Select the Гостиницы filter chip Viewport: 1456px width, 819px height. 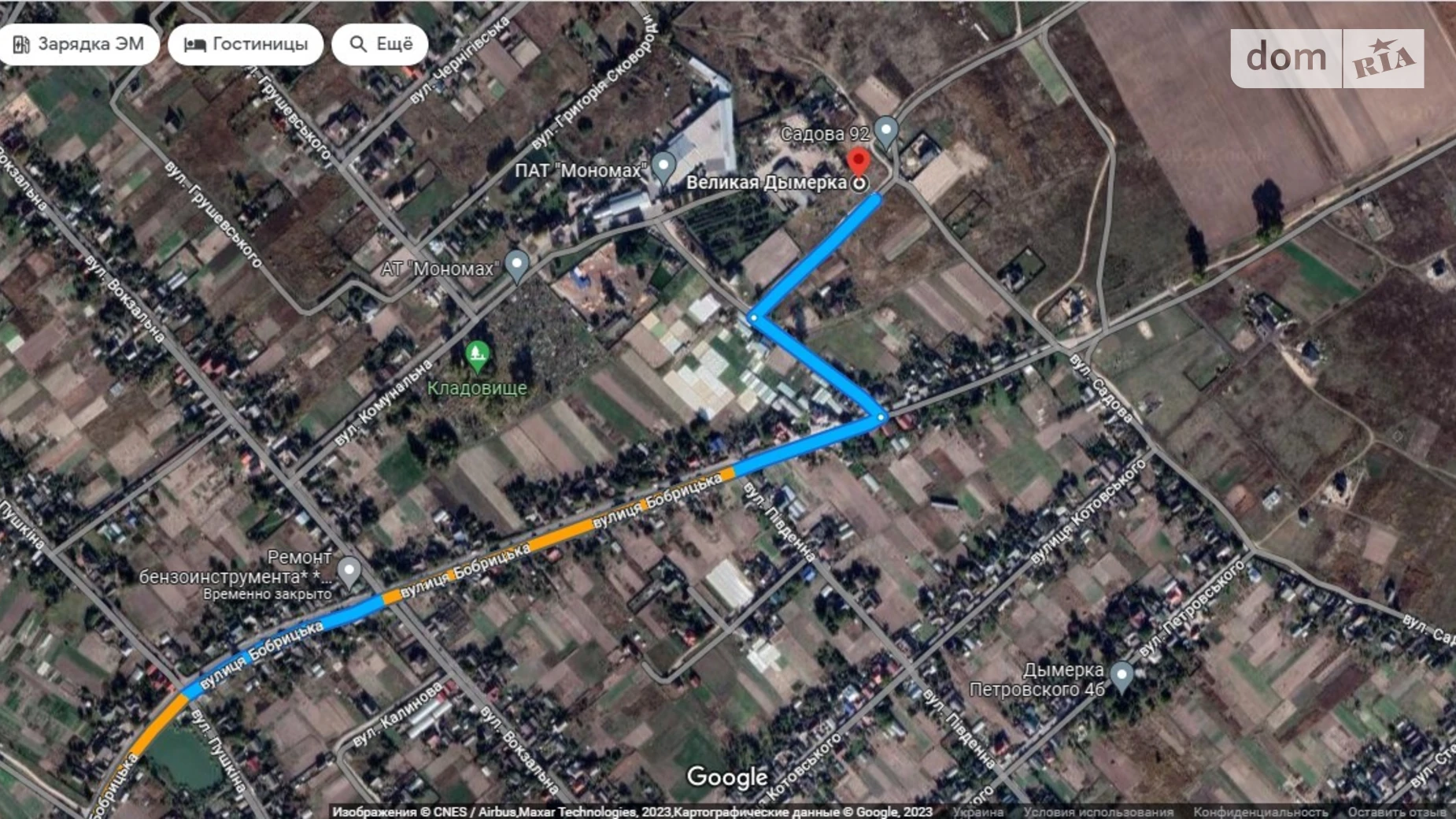246,44
